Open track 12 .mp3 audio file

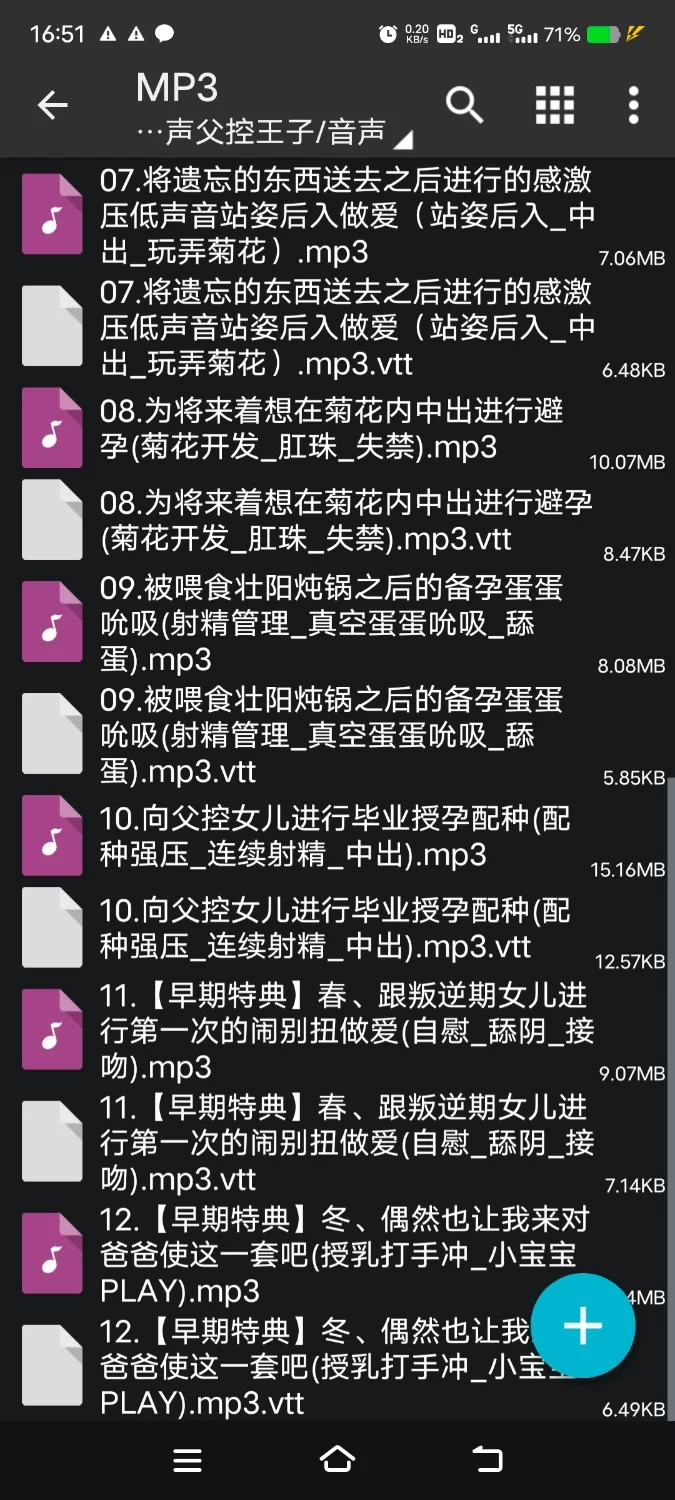point(300,1254)
